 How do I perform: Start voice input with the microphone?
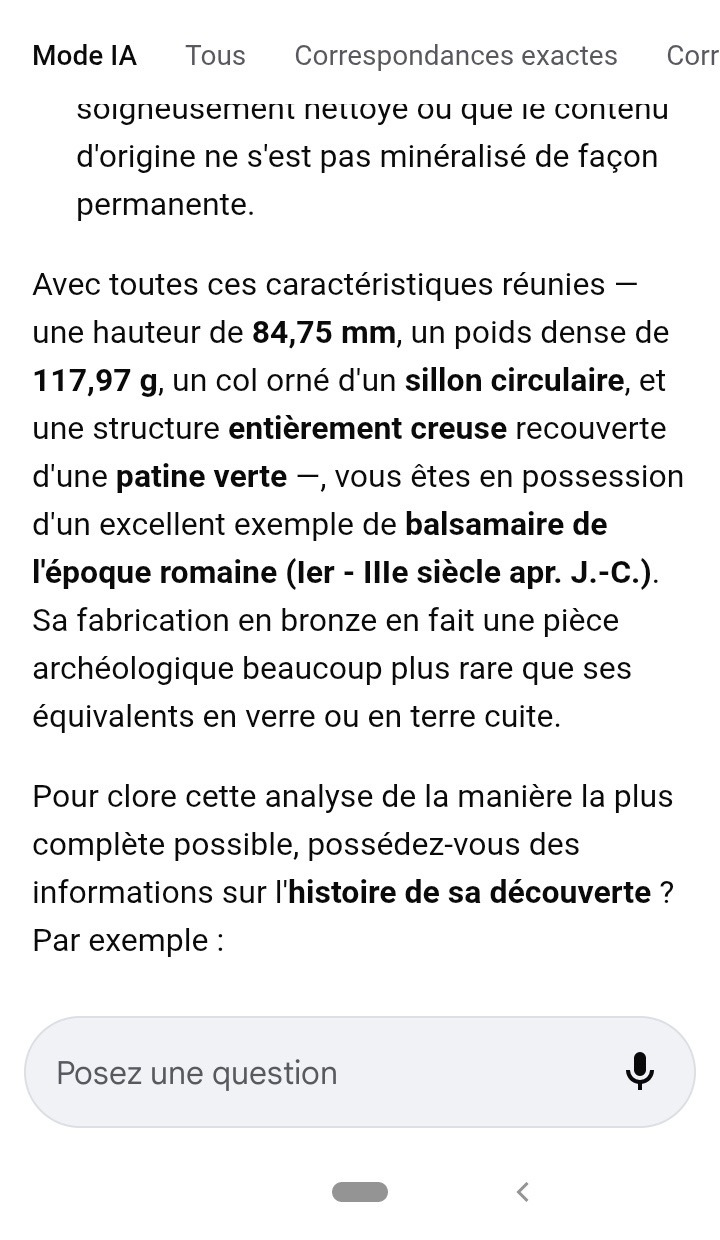[640, 1072]
